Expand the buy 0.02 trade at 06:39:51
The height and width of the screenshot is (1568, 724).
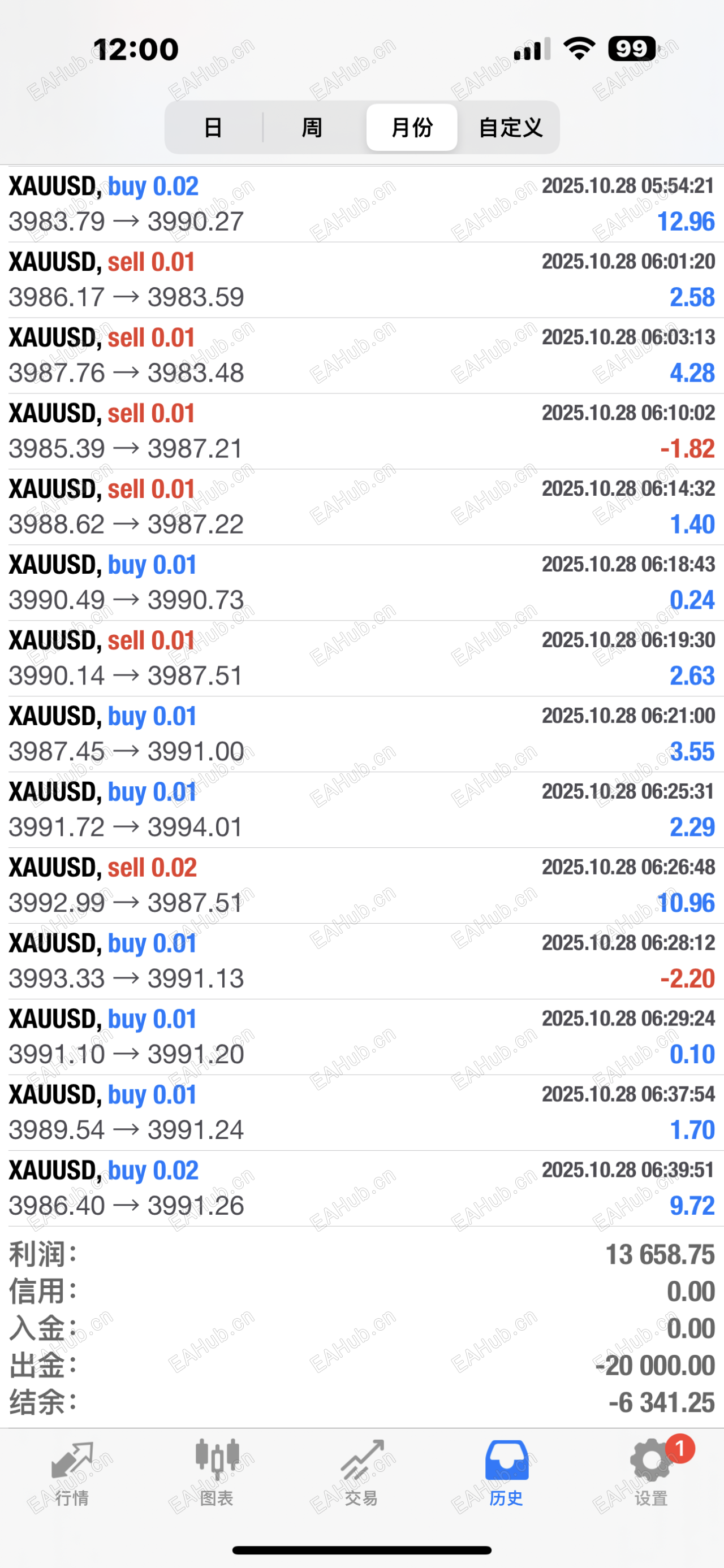click(361, 1188)
